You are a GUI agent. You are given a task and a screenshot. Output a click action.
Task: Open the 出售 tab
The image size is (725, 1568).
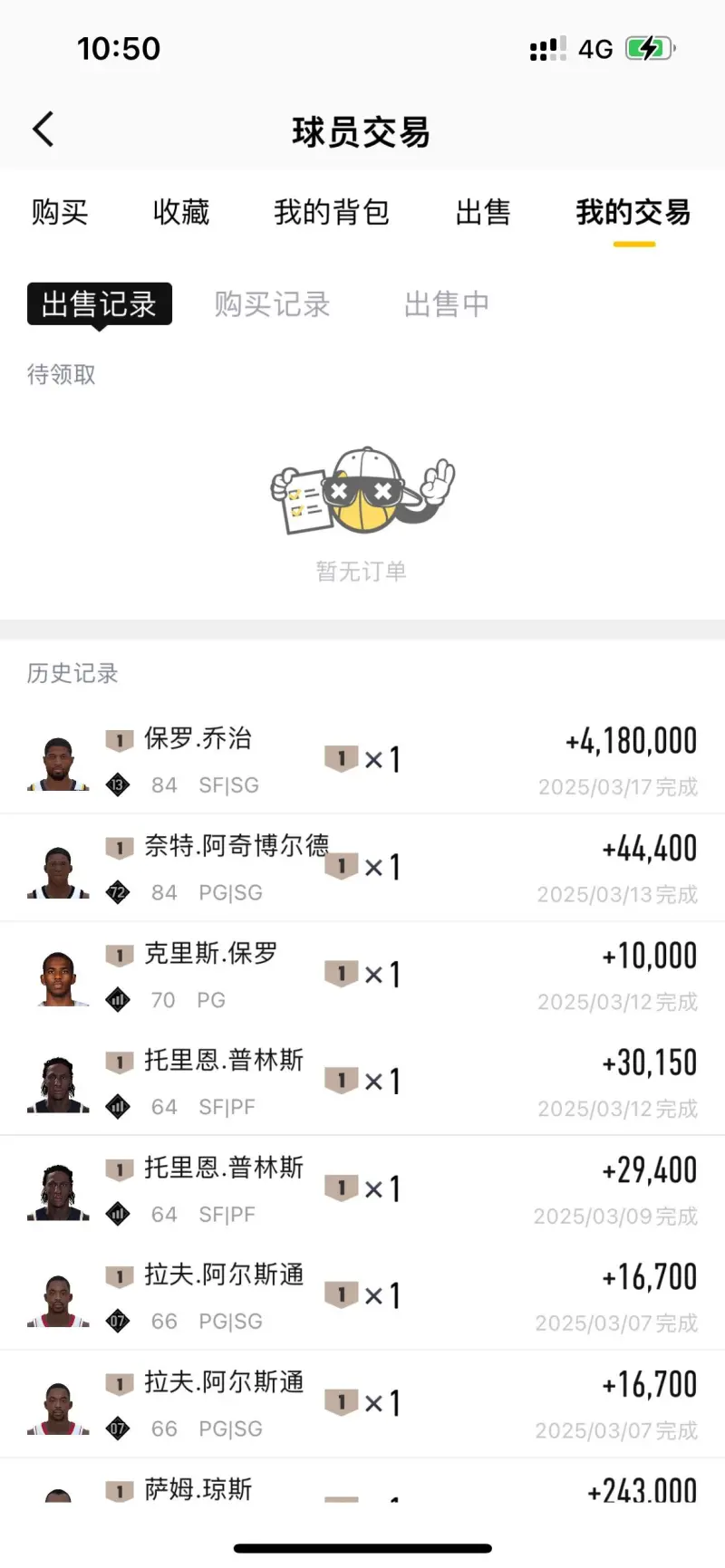[x=483, y=213]
